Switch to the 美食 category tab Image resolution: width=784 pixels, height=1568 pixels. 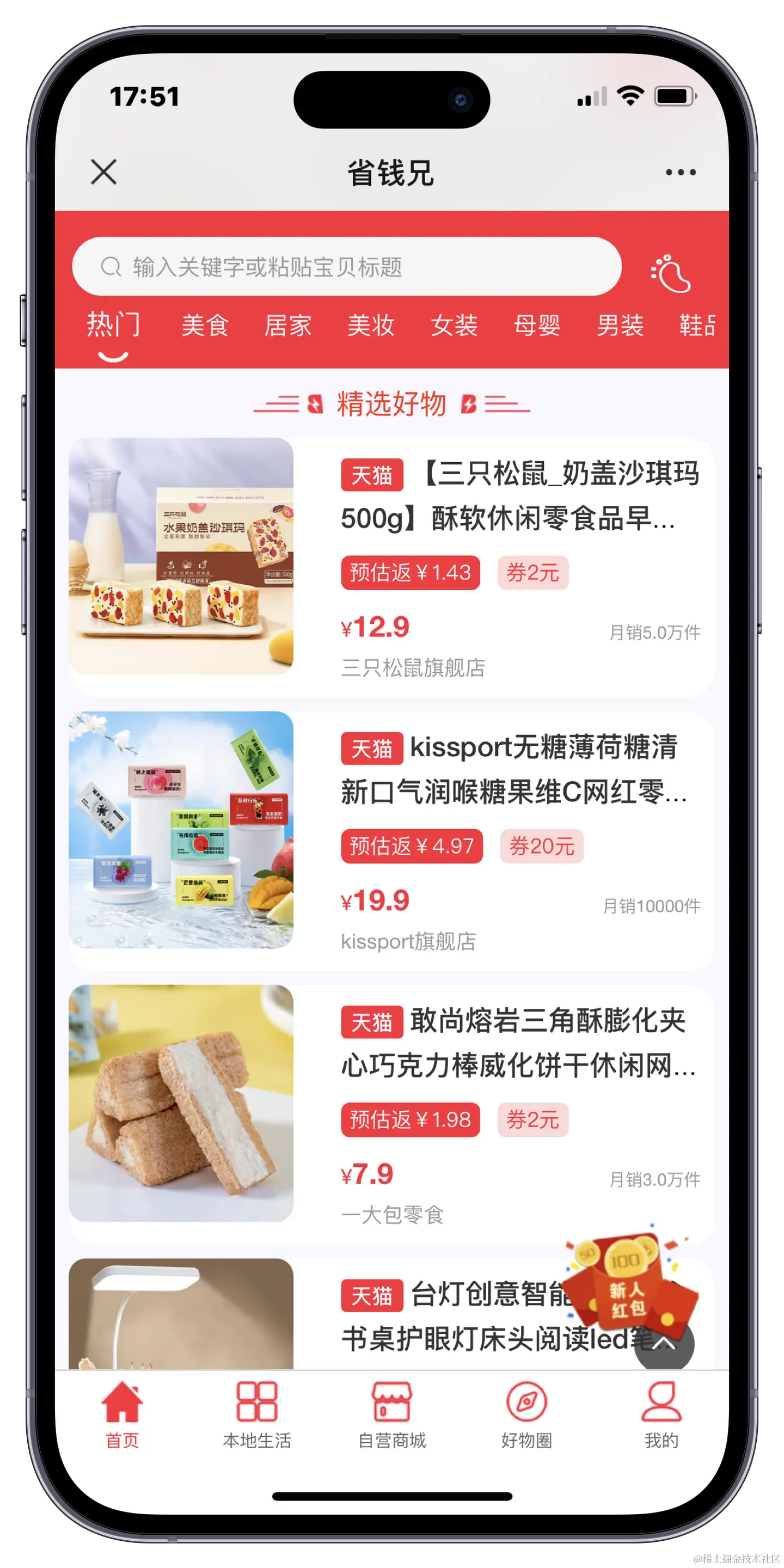coord(205,325)
